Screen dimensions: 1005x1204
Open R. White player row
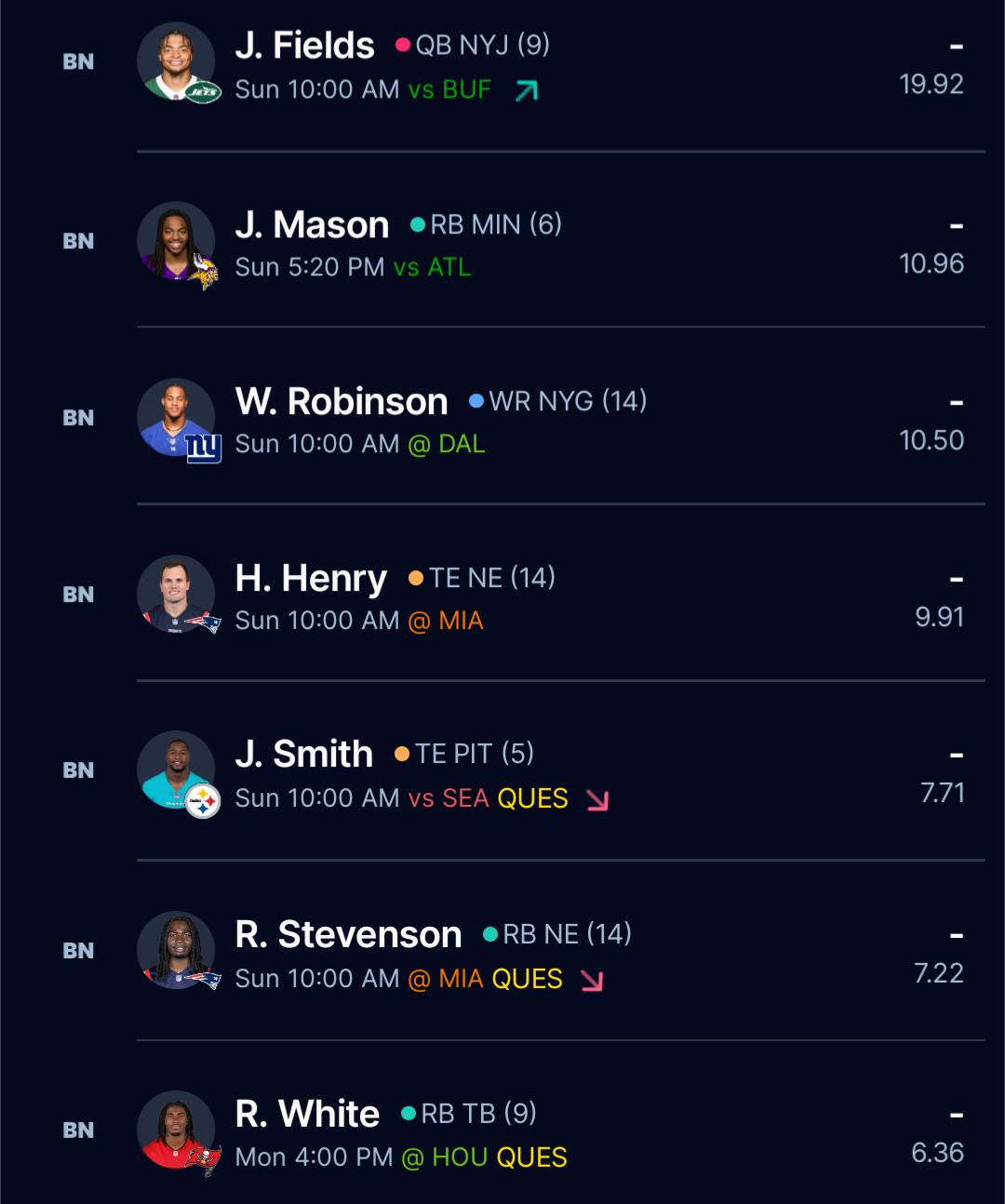coord(307,1115)
